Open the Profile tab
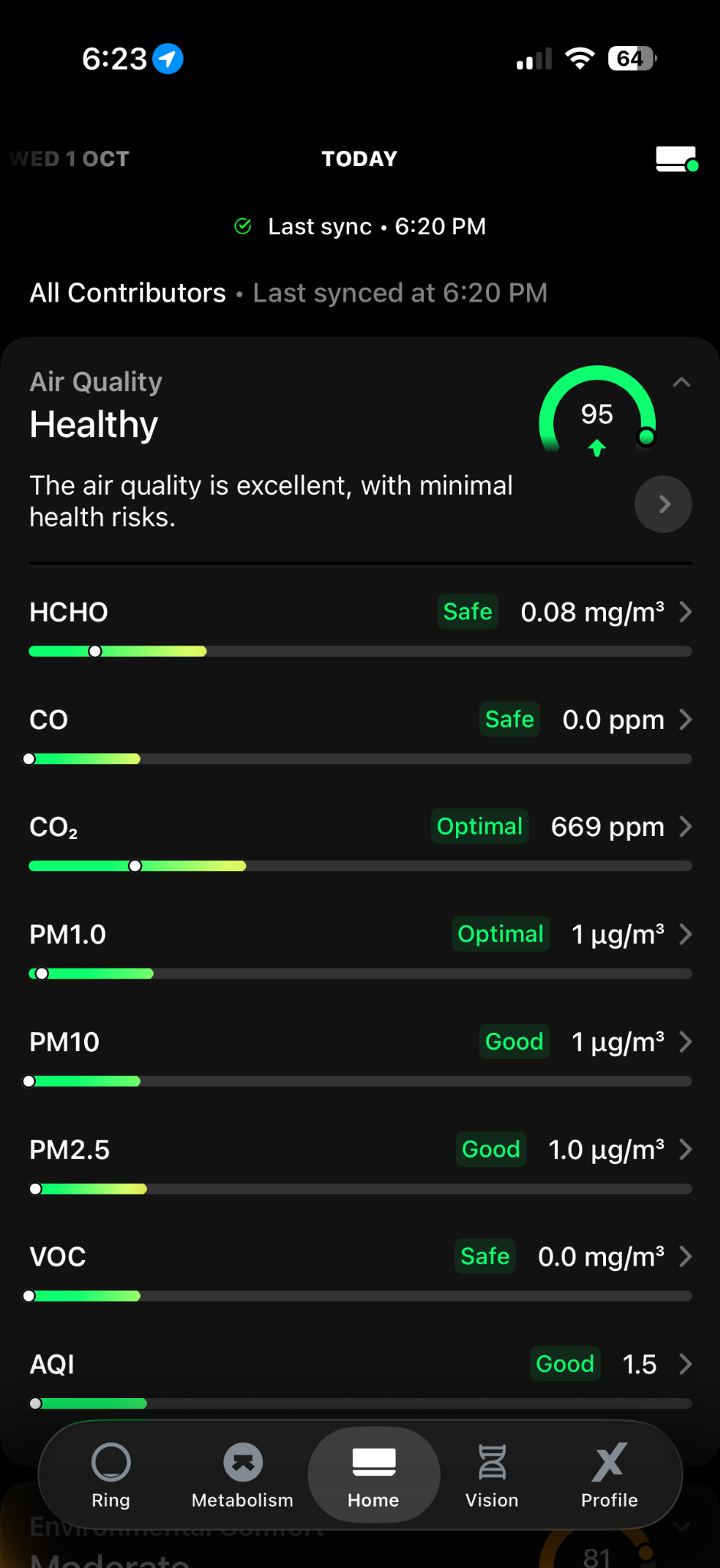The height and width of the screenshot is (1568, 720). (609, 1475)
